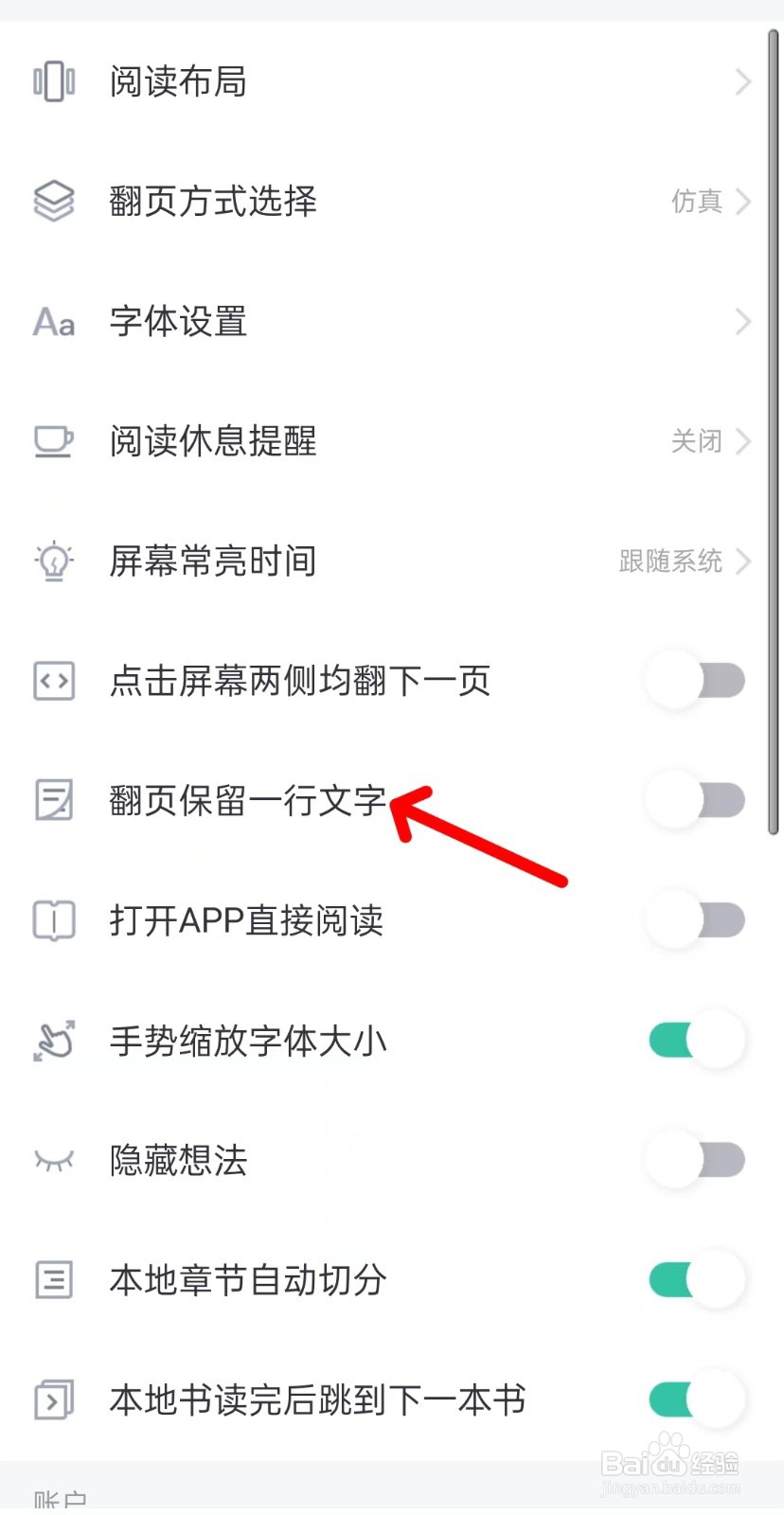Click the closed-eye icon beside 隐藏想法
784x1515 pixels.
tap(54, 1159)
